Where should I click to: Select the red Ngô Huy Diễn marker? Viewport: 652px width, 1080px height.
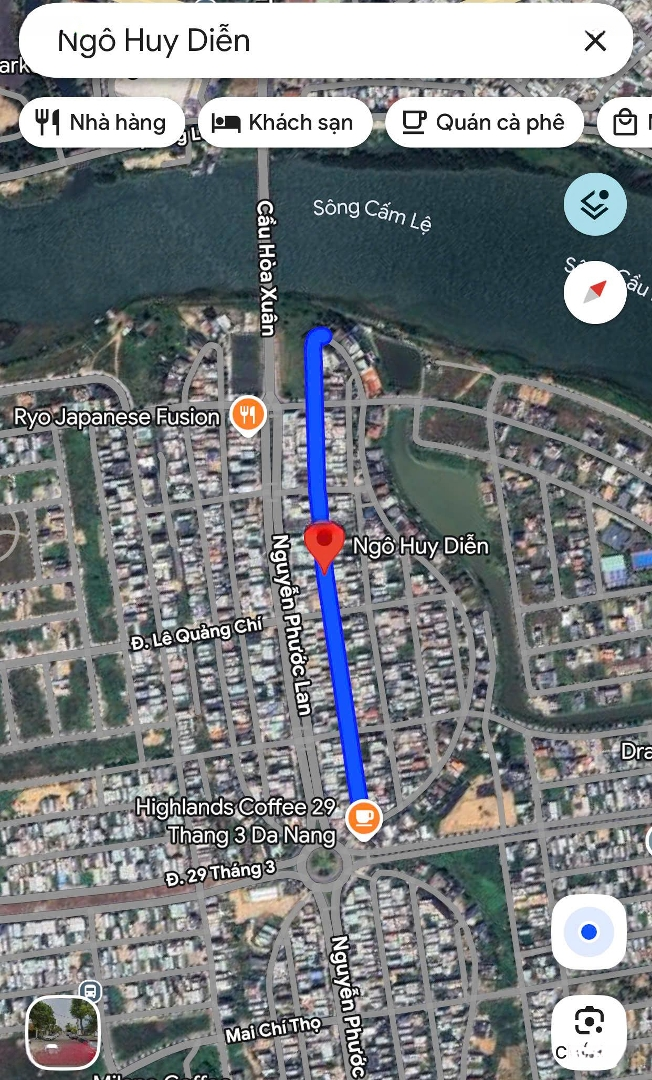[324, 545]
